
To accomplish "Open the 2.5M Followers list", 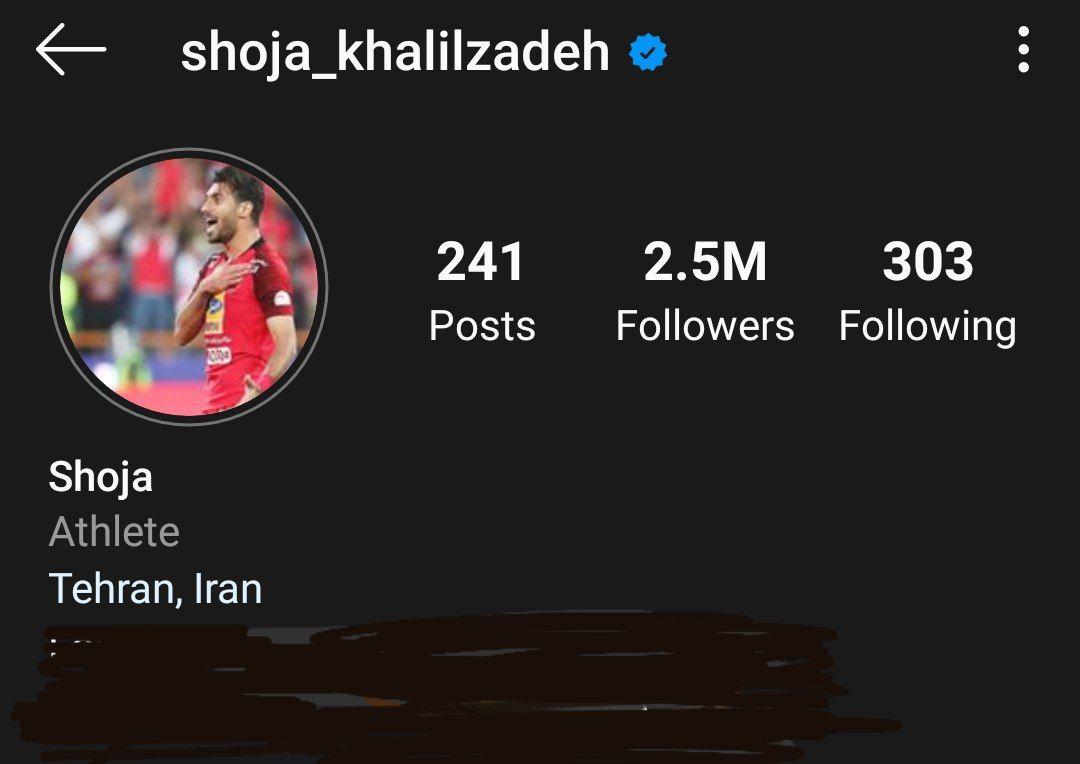I will click(705, 292).
